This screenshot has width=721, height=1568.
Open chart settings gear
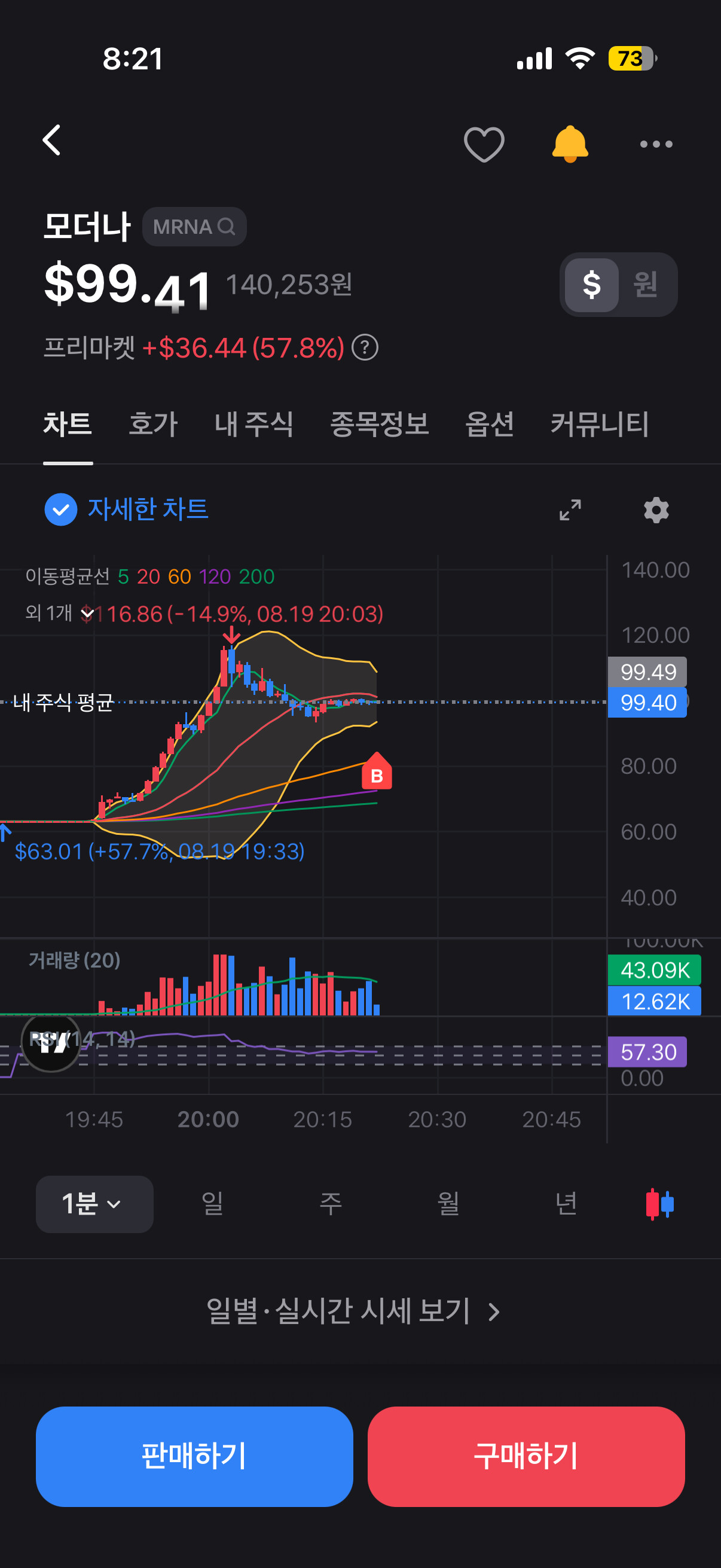click(656, 510)
